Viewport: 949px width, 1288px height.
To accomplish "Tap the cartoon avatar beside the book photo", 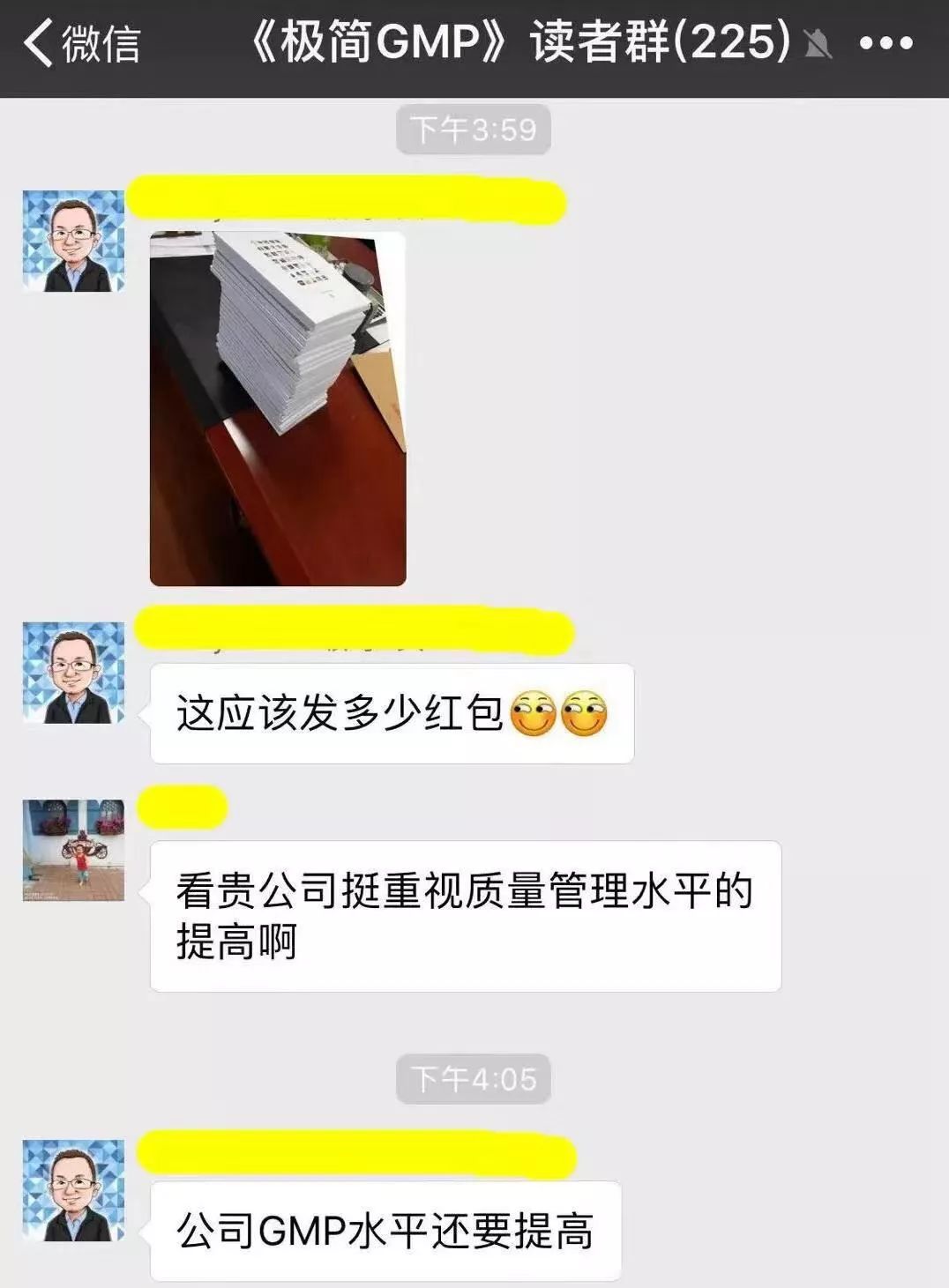I will [73, 241].
